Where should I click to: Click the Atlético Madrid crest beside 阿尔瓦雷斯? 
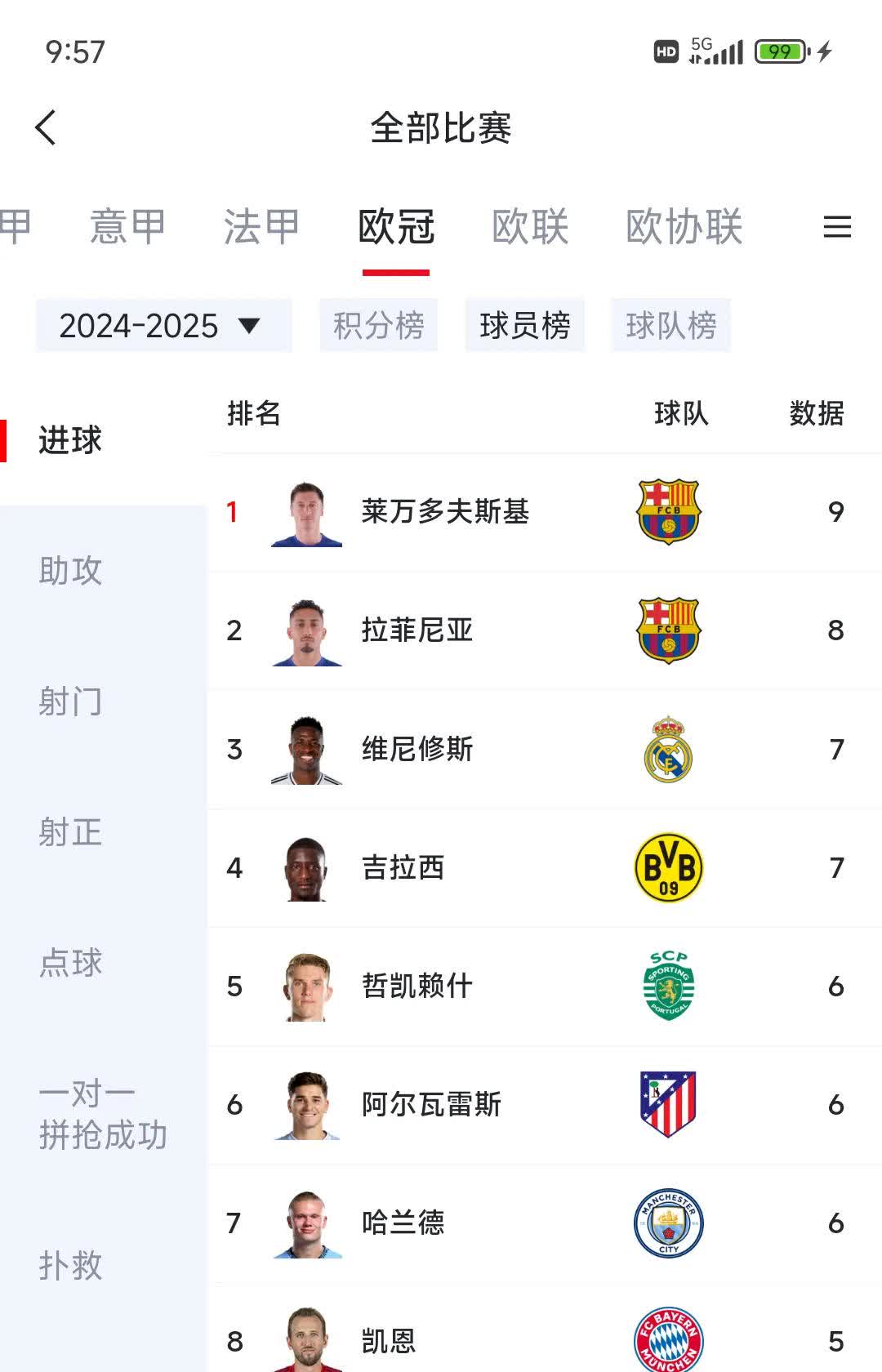point(668,1105)
